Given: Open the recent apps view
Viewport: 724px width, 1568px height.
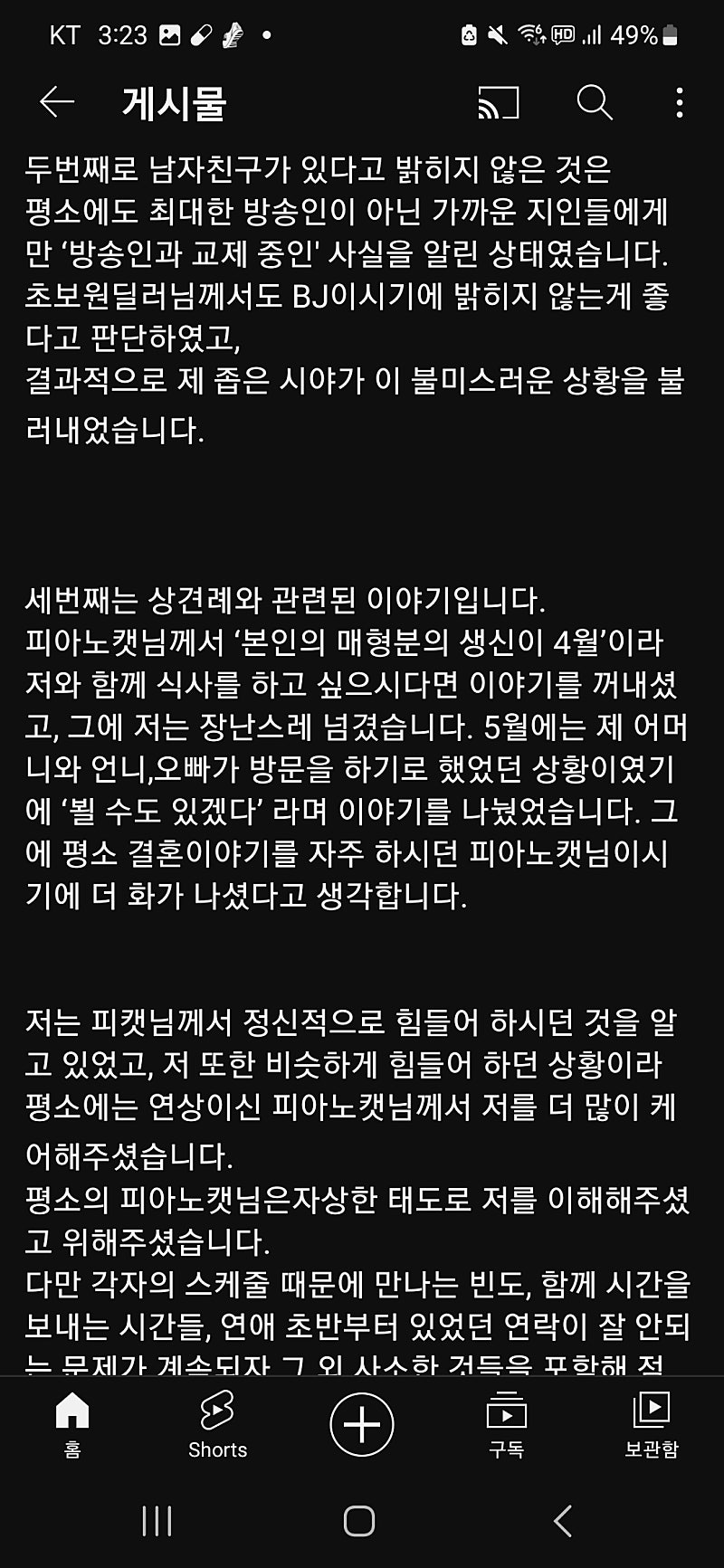Looking at the screenshot, I should (157, 1521).
